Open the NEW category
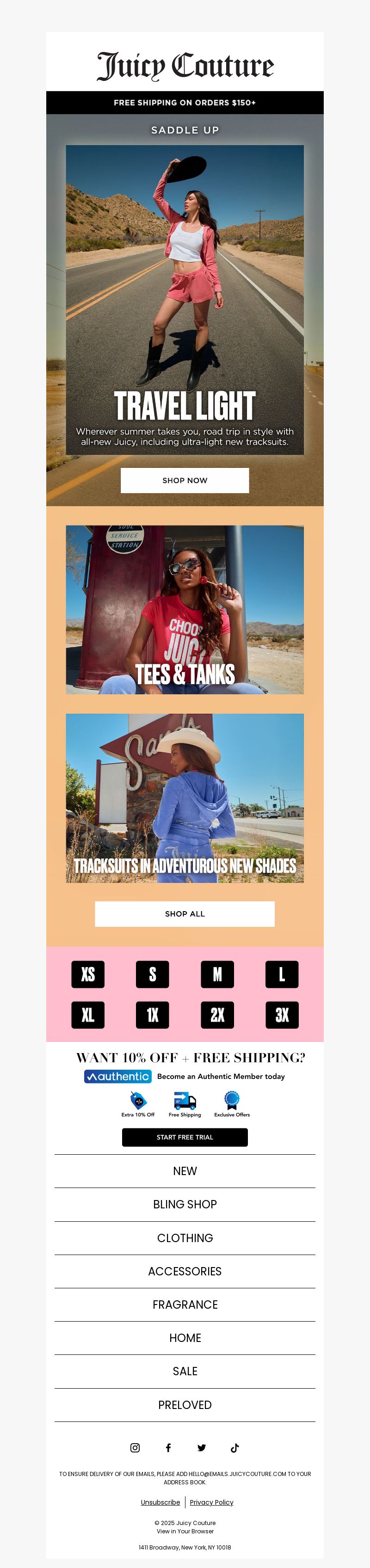Viewport: 370px width, 1568px height. [x=185, y=1171]
